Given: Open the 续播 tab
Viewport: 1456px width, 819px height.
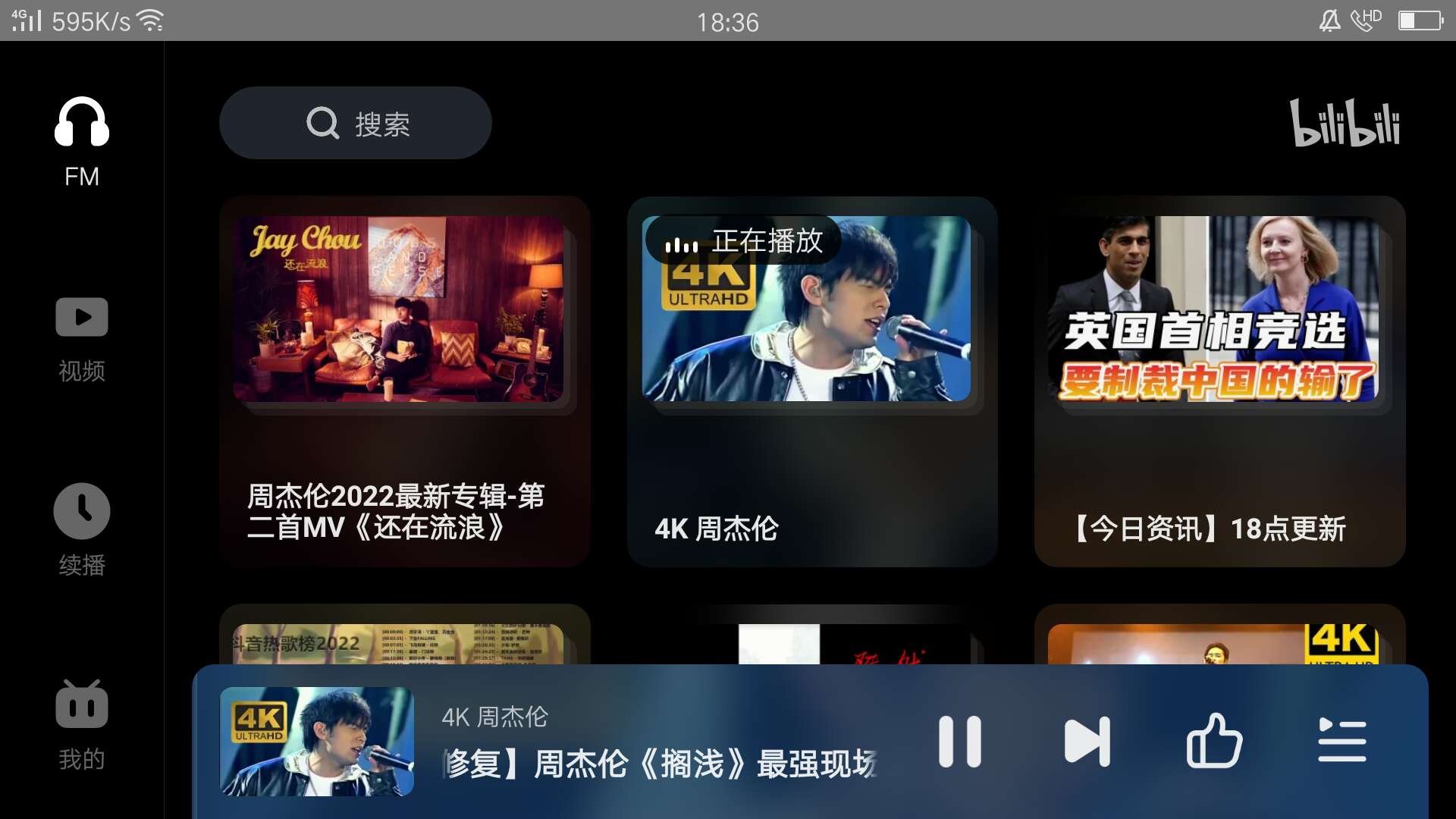Looking at the screenshot, I should [x=82, y=531].
